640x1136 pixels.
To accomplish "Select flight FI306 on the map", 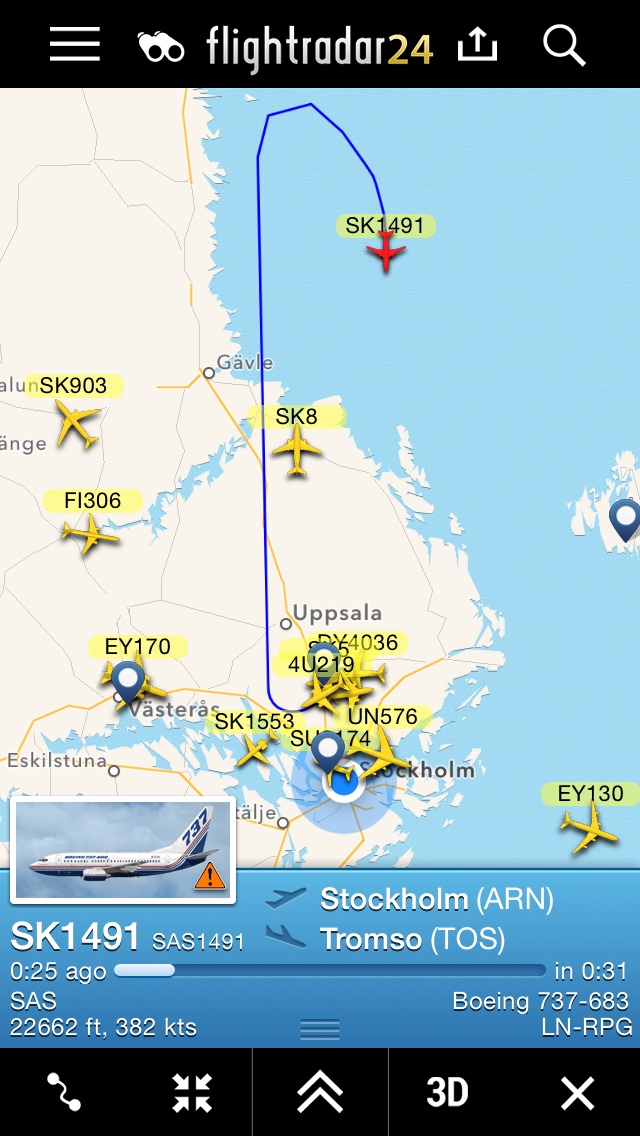I will click(x=91, y=534).
